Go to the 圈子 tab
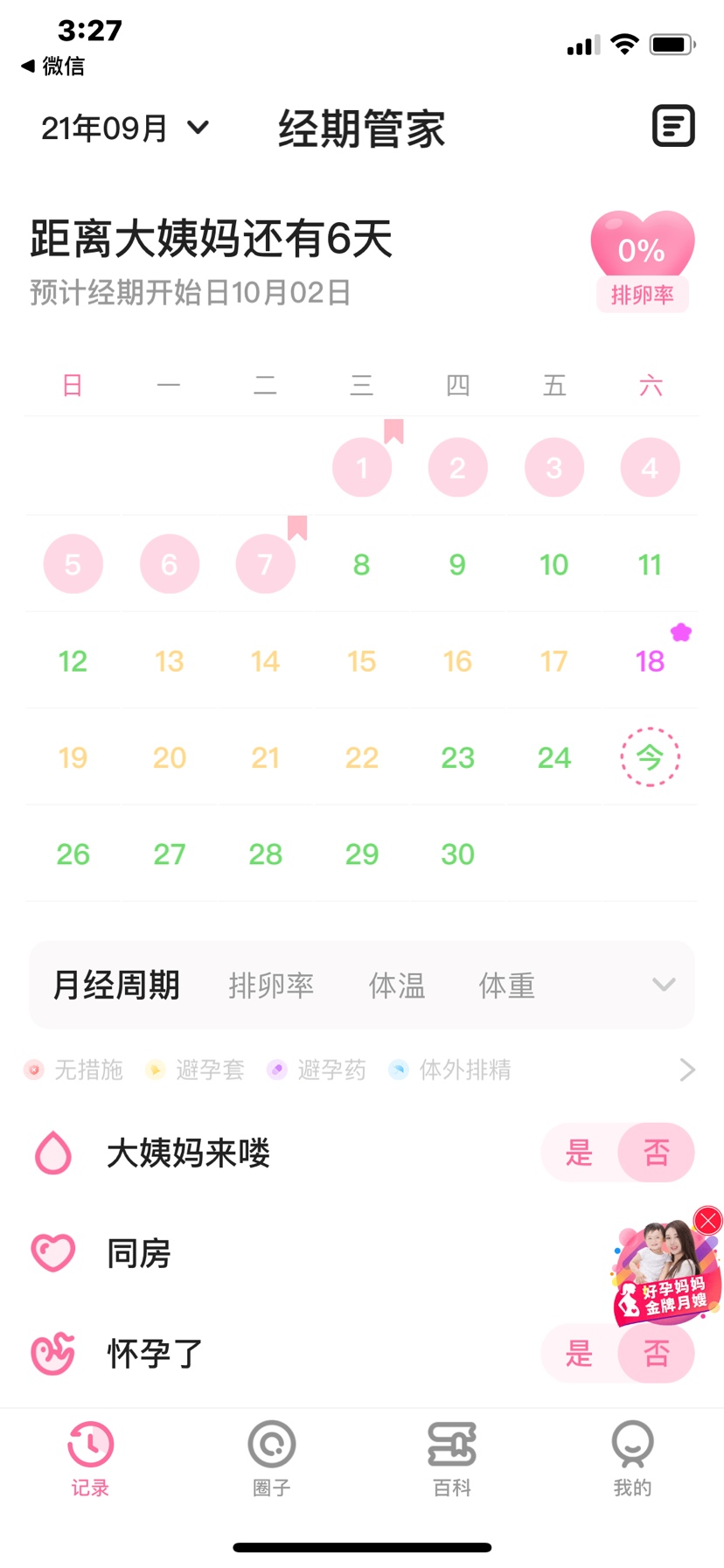Image resolution: width=724 pixels, height=1568 pixels. pos(271,1458)
